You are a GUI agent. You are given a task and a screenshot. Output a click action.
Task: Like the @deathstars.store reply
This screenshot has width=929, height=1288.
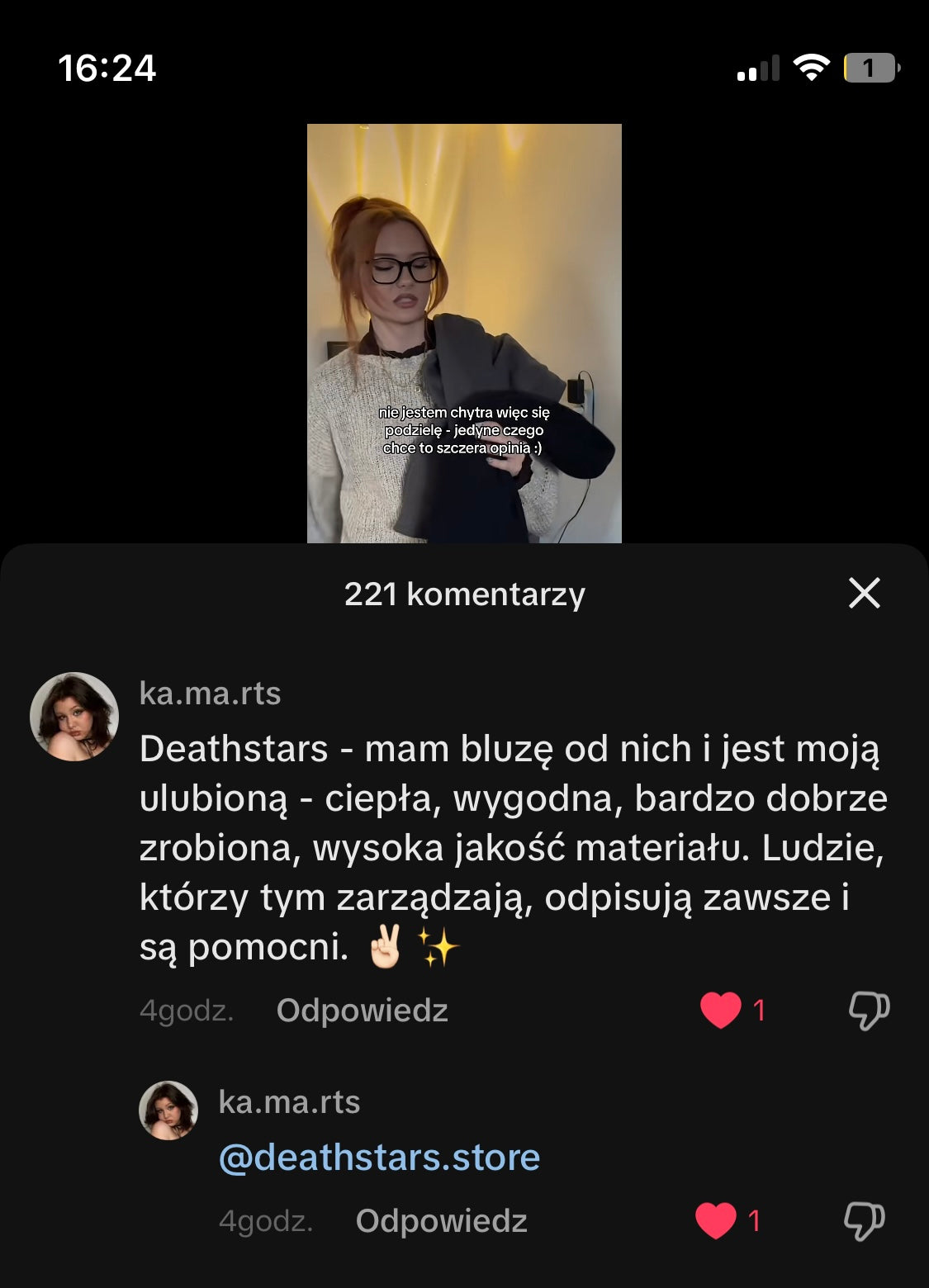coord(715,1220)
